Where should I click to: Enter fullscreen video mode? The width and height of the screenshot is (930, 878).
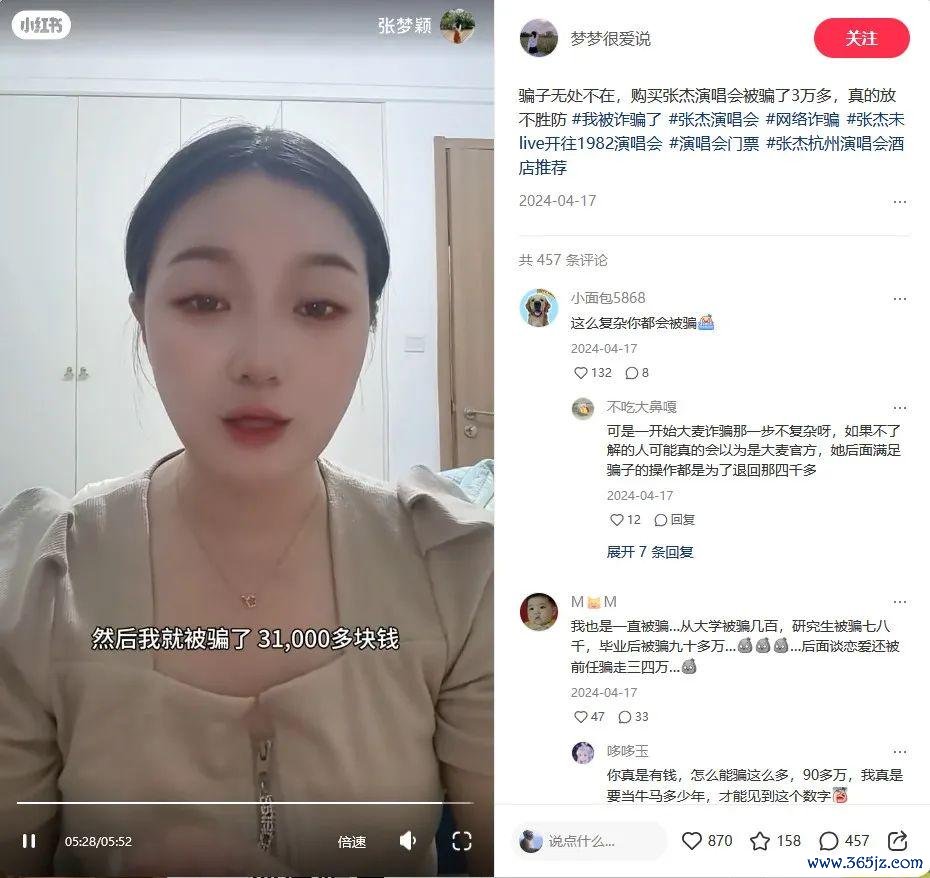(x=461, y=841)
